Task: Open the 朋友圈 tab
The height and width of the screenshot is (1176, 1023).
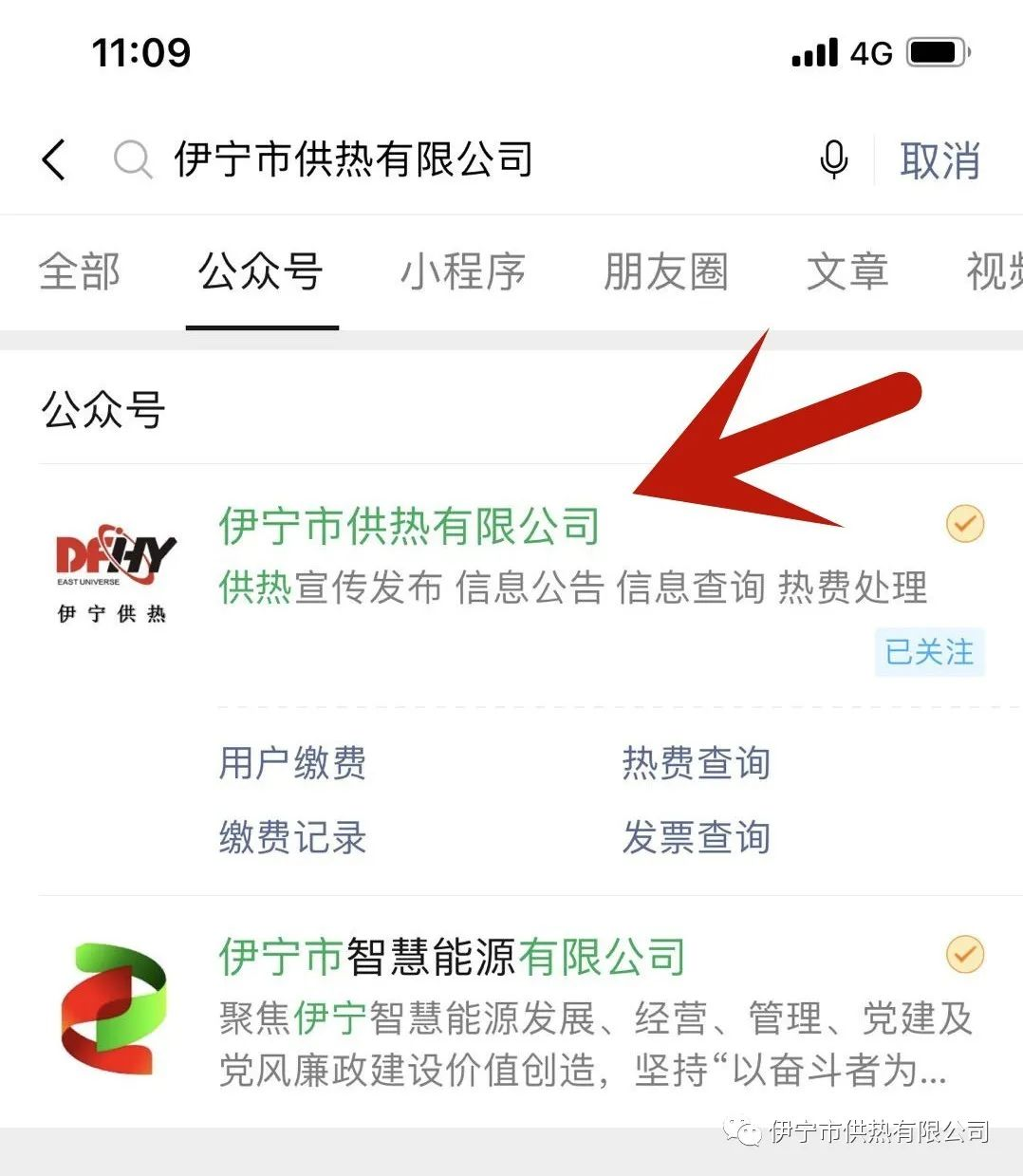Action: click(x=666, y=271)
